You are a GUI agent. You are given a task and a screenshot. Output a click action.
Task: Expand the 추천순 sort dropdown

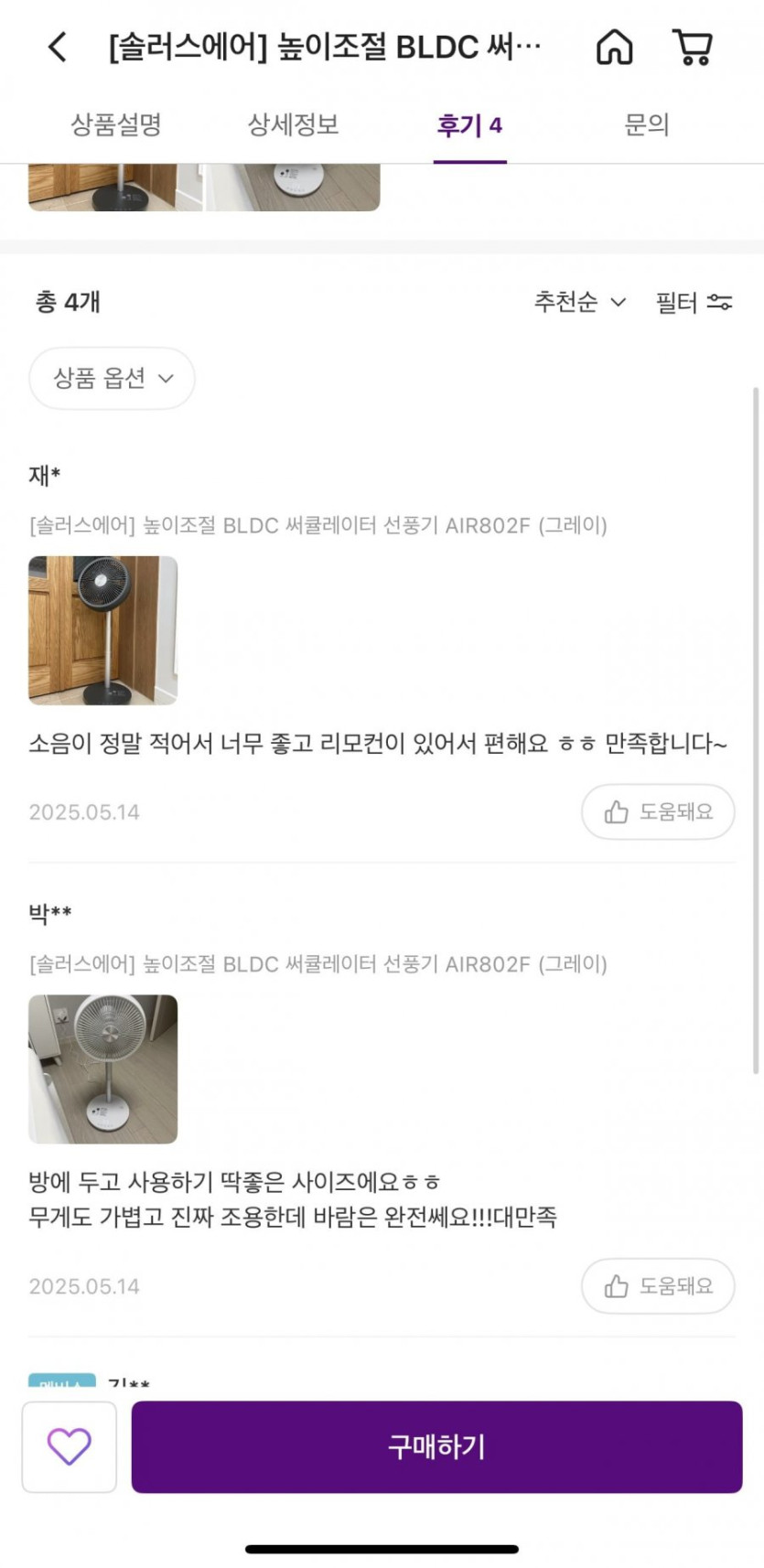[x=580, y=302]
